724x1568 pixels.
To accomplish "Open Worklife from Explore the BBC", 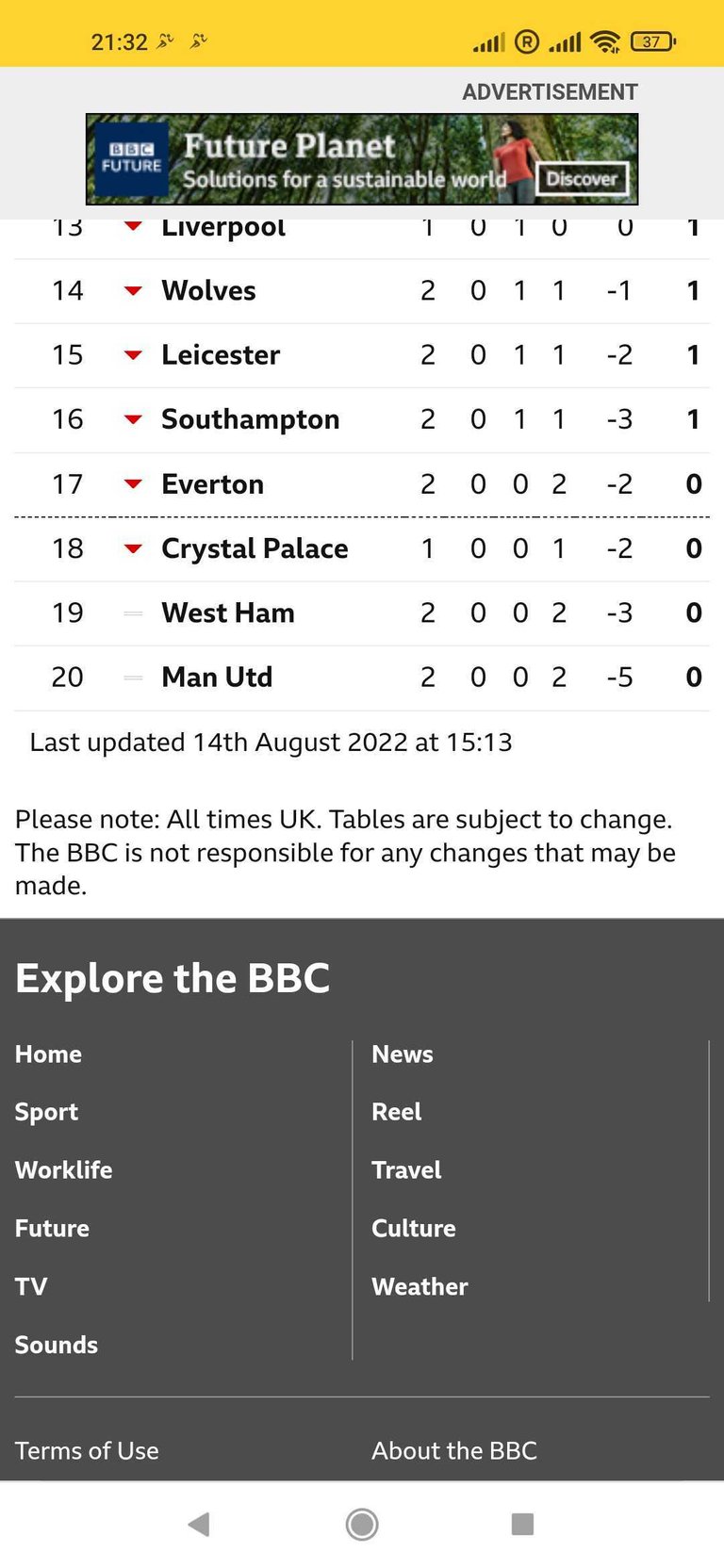I will tap(63, 1169).
